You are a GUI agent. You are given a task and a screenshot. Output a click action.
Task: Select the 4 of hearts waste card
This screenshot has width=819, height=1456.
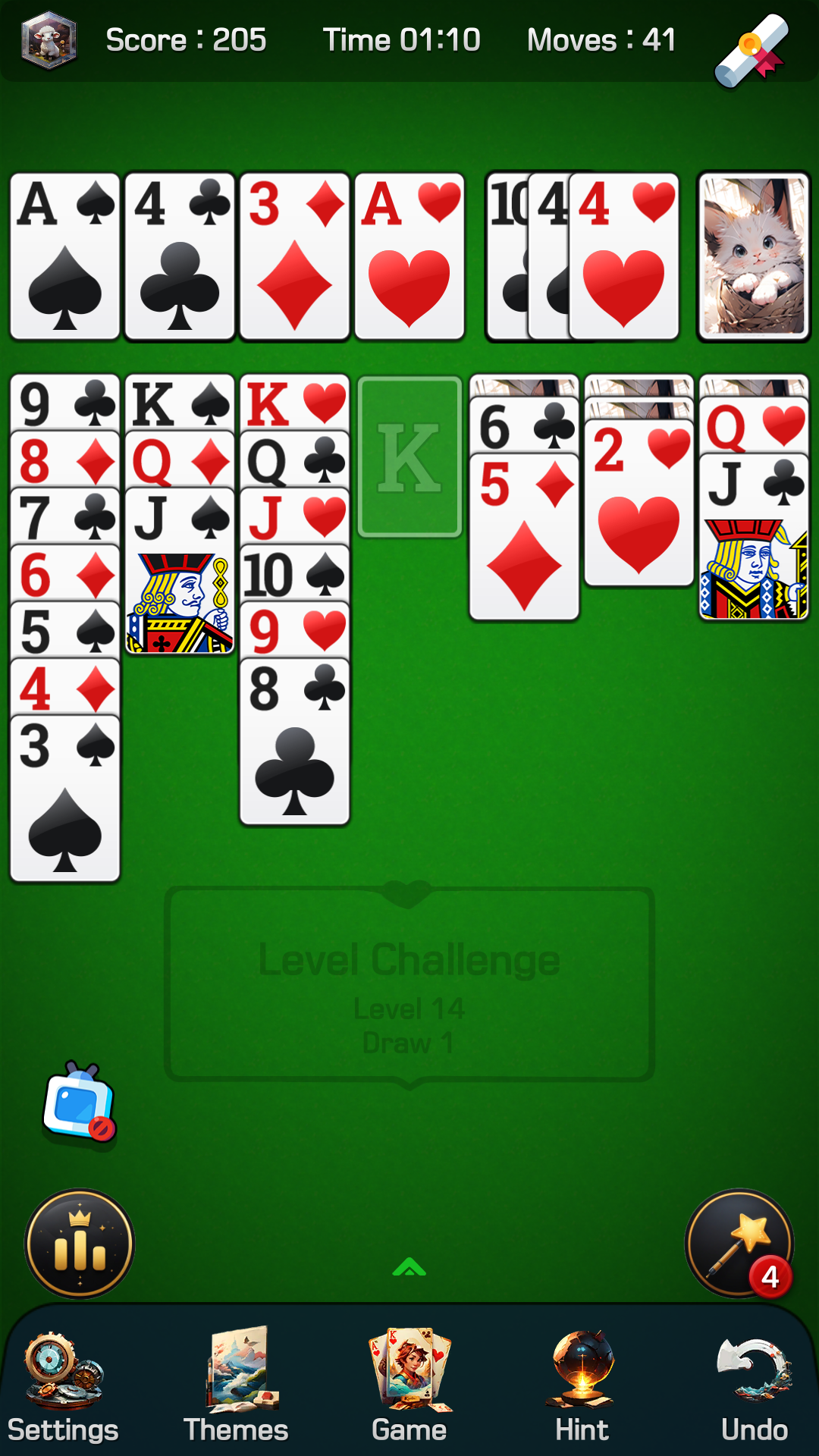click(x=623, y=258)
